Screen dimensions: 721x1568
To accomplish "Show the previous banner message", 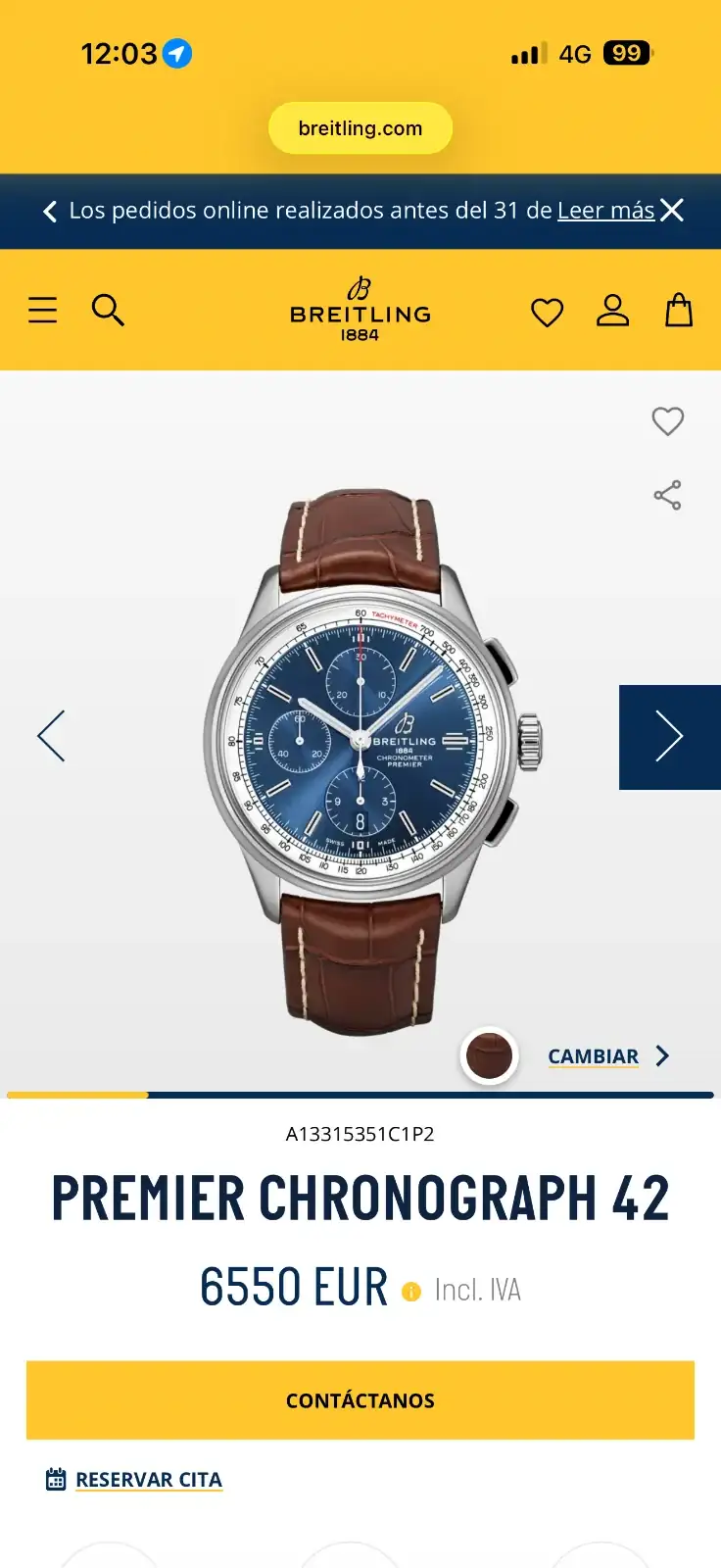I will [x=50, y=211].
